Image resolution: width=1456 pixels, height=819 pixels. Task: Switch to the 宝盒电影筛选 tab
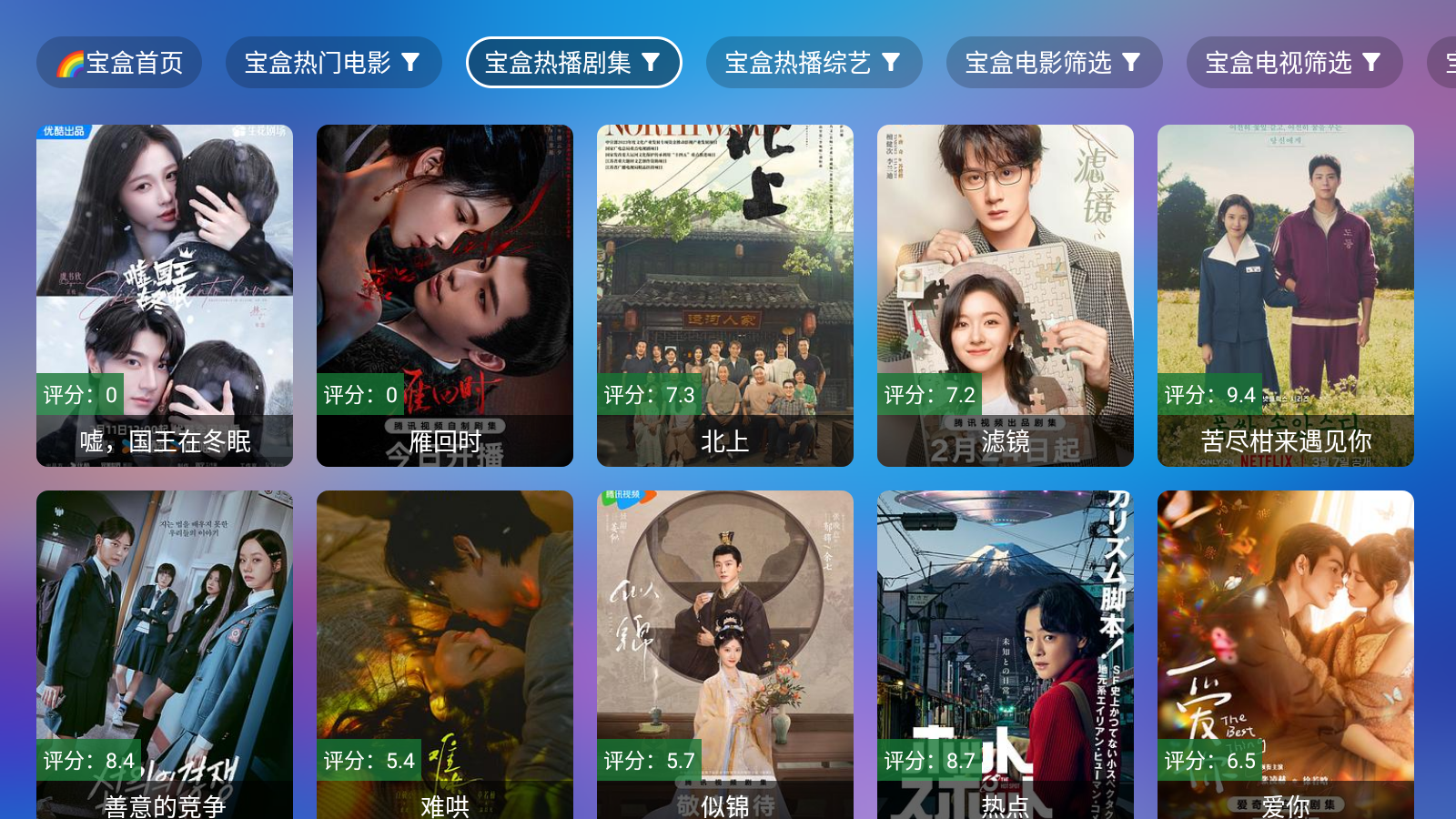(1054, 63)
